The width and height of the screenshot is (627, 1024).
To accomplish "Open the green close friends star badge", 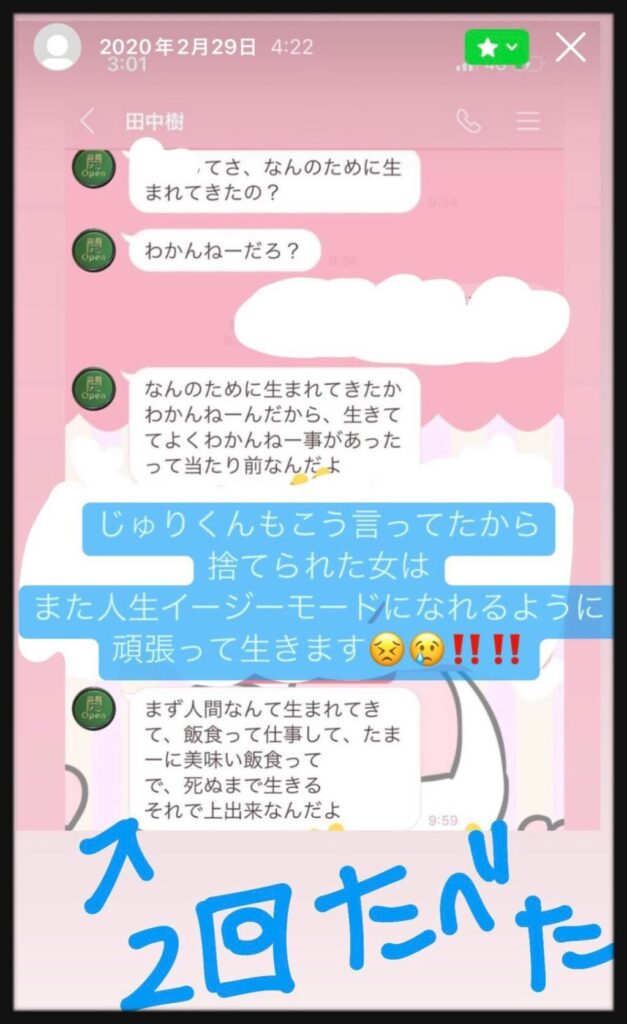I will click(497, 47).
